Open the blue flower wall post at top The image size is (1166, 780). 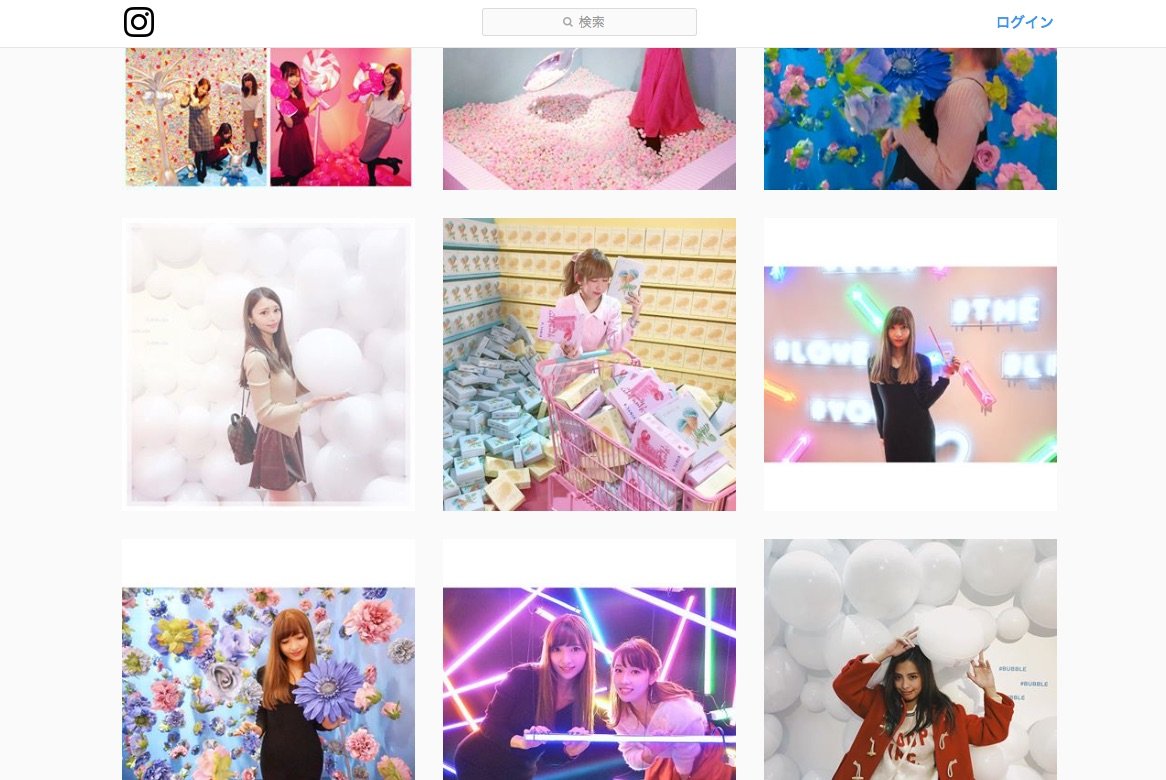910,118
